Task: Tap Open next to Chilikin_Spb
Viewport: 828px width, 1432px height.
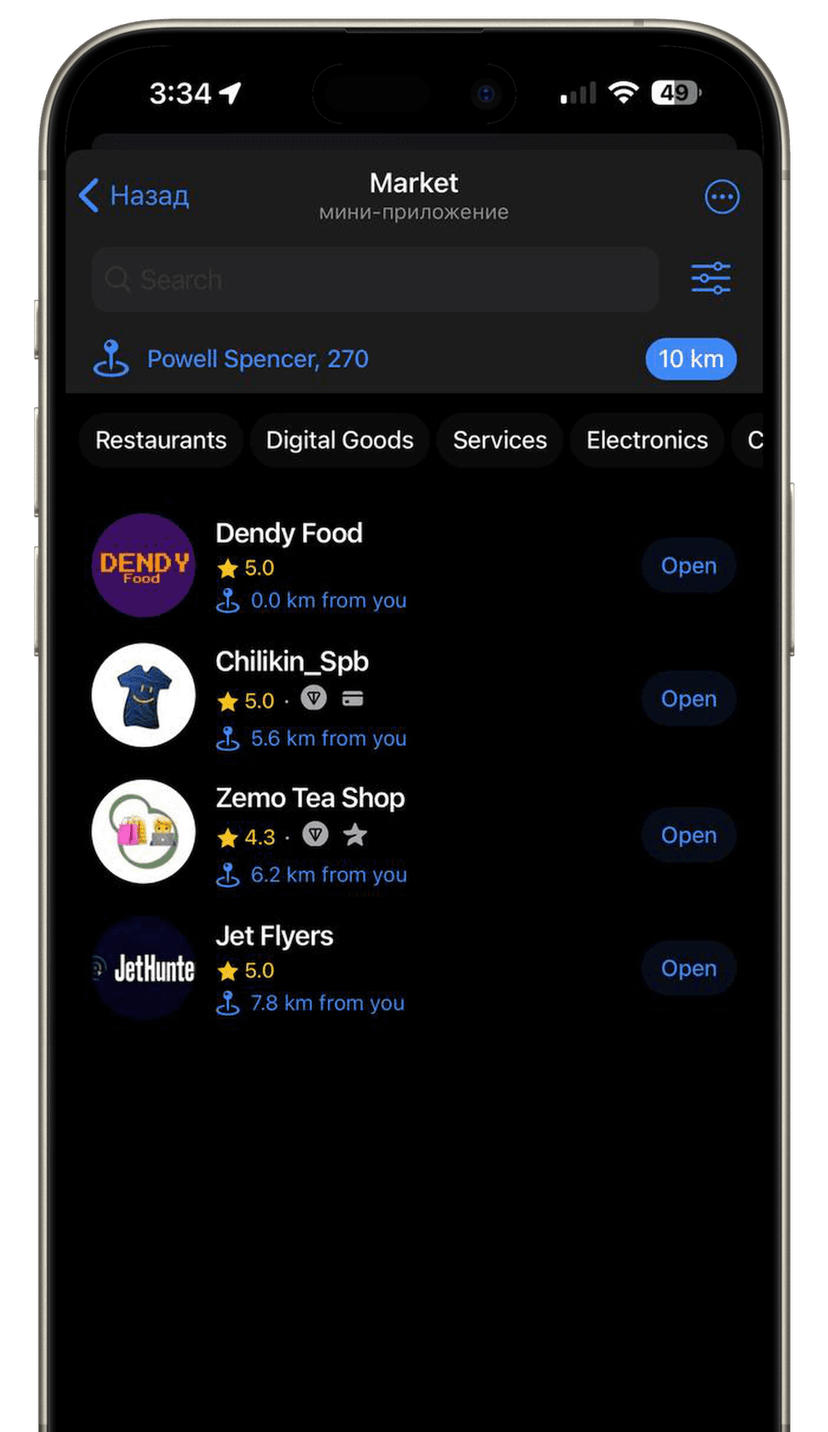Action: click(688, 699)
